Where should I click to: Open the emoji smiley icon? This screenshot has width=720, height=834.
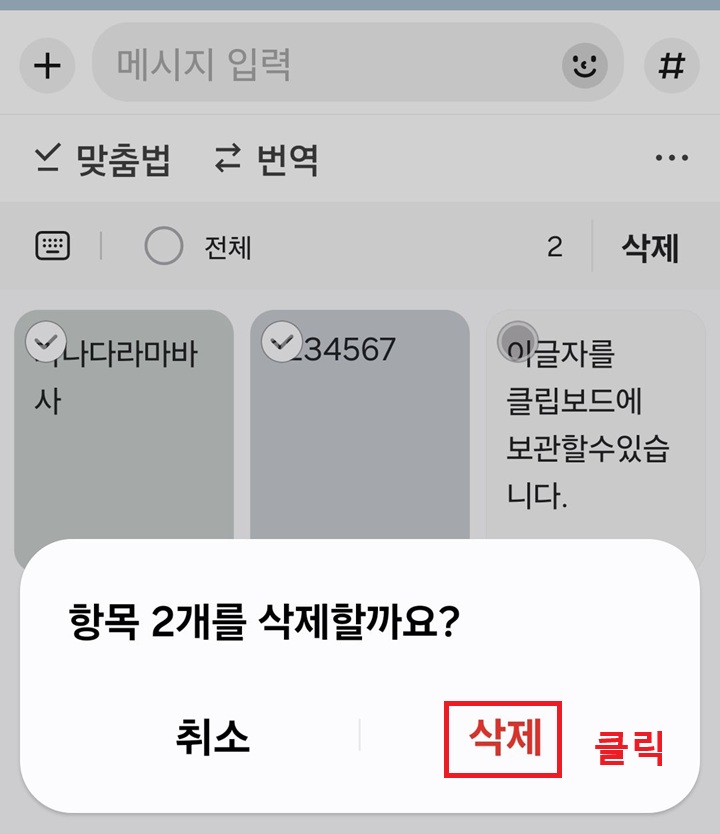(x=585, y=65)
